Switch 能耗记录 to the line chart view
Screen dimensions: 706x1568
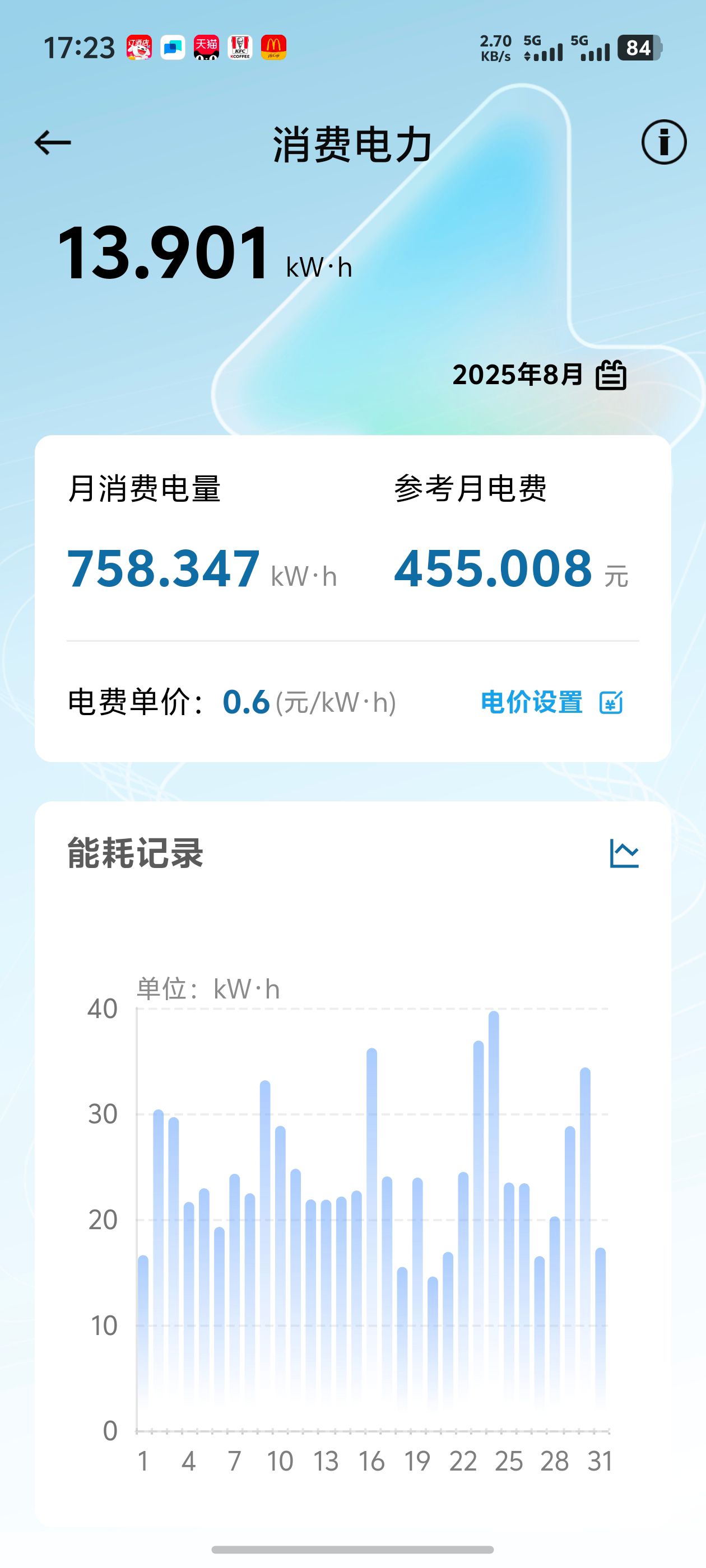click(624, 853)
